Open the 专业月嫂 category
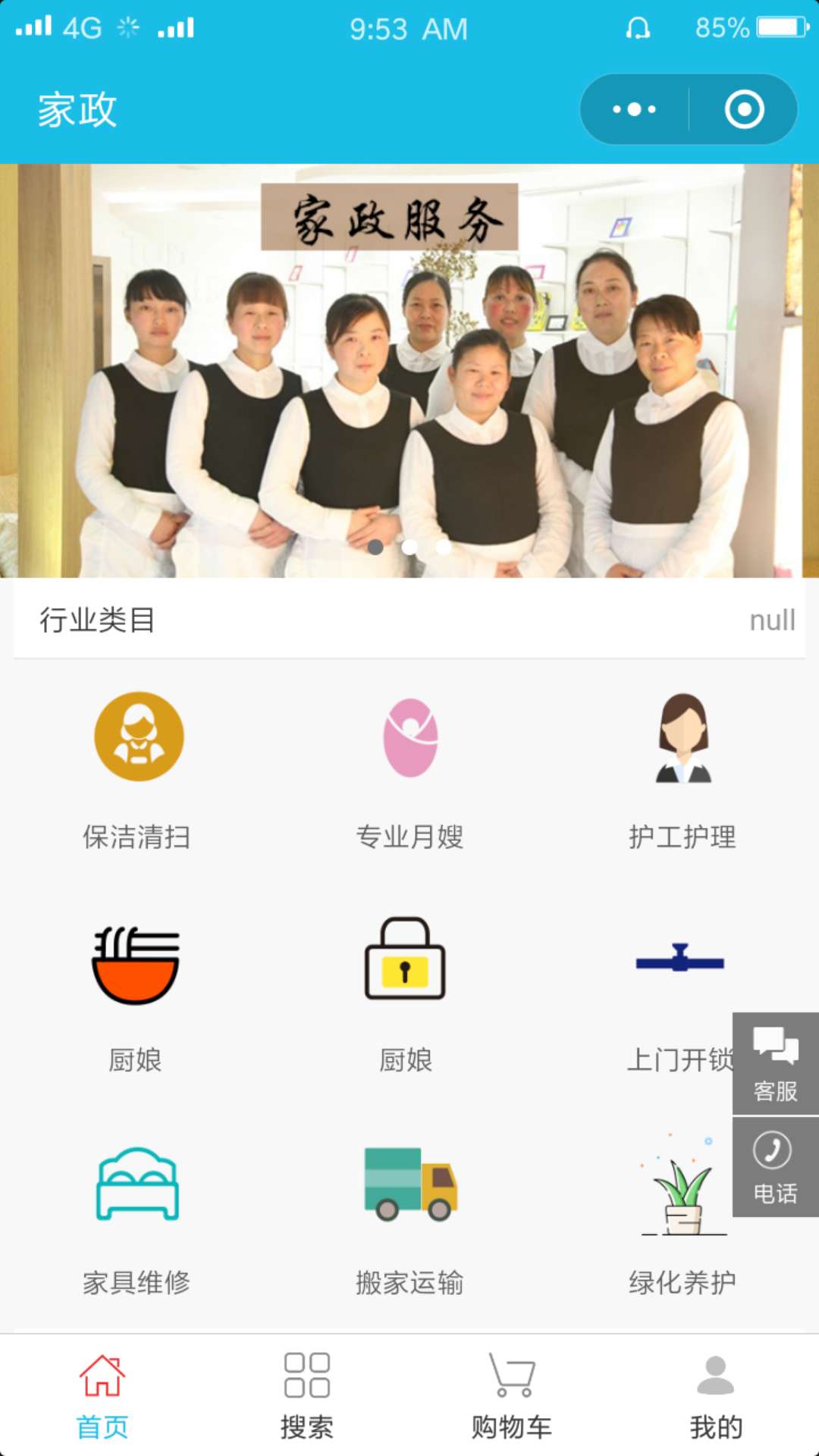This screenshot has height=1456, width=819. (409, 770)
